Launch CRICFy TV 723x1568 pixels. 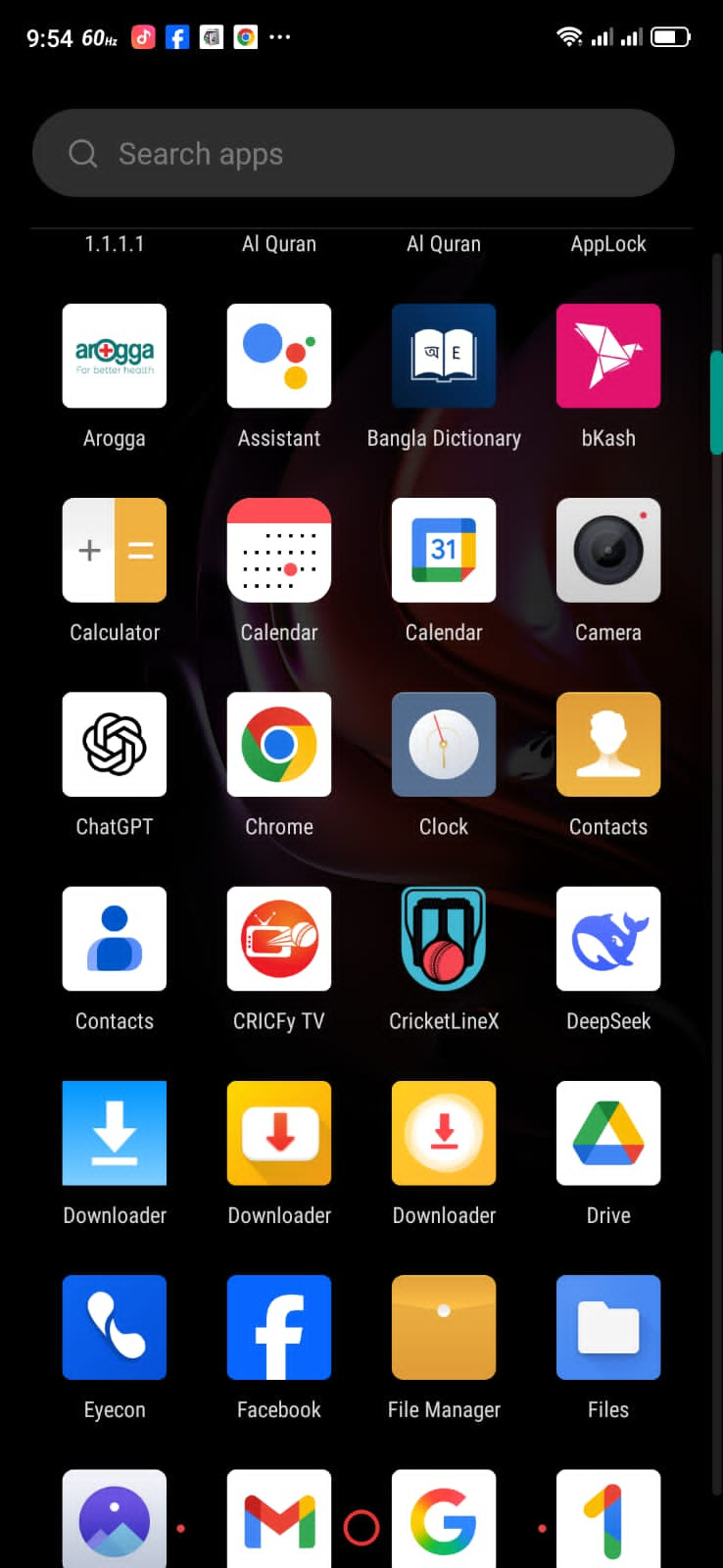(x=279, y=938)
